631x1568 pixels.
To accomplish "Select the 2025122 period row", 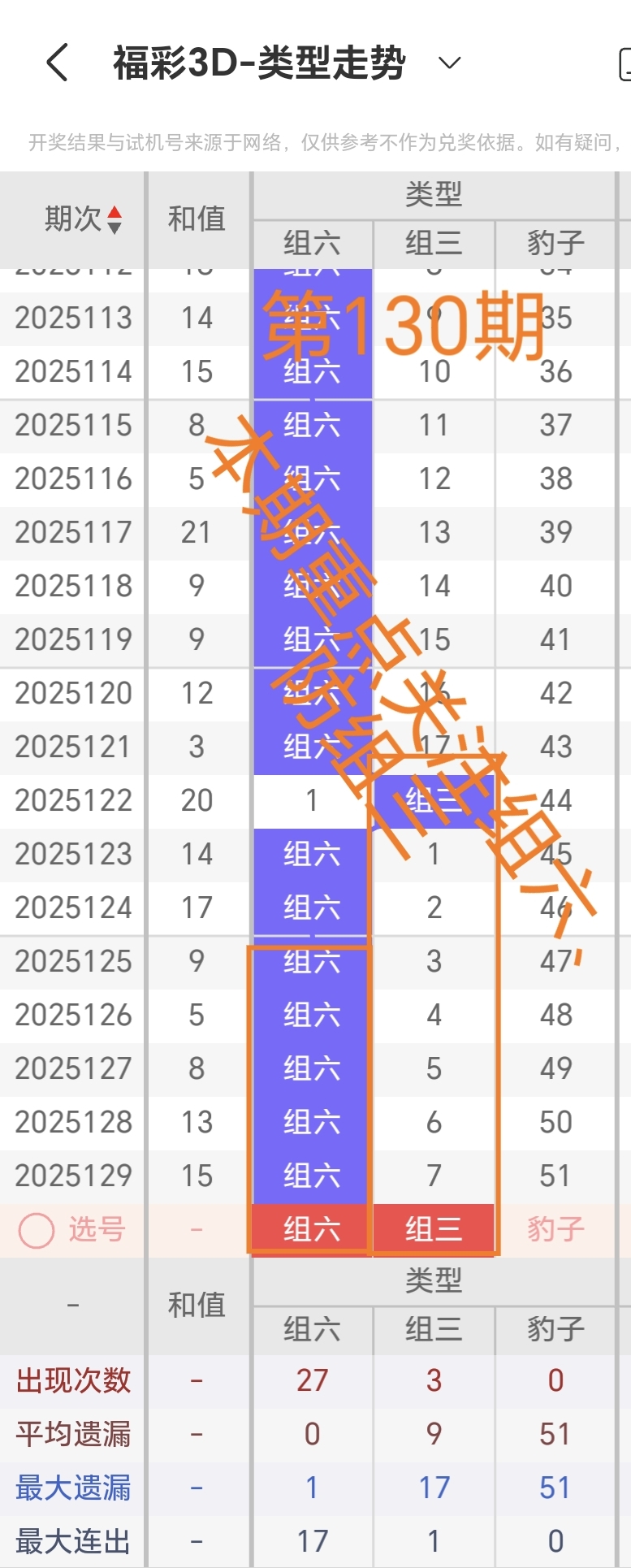I will (x=74, y=799).
